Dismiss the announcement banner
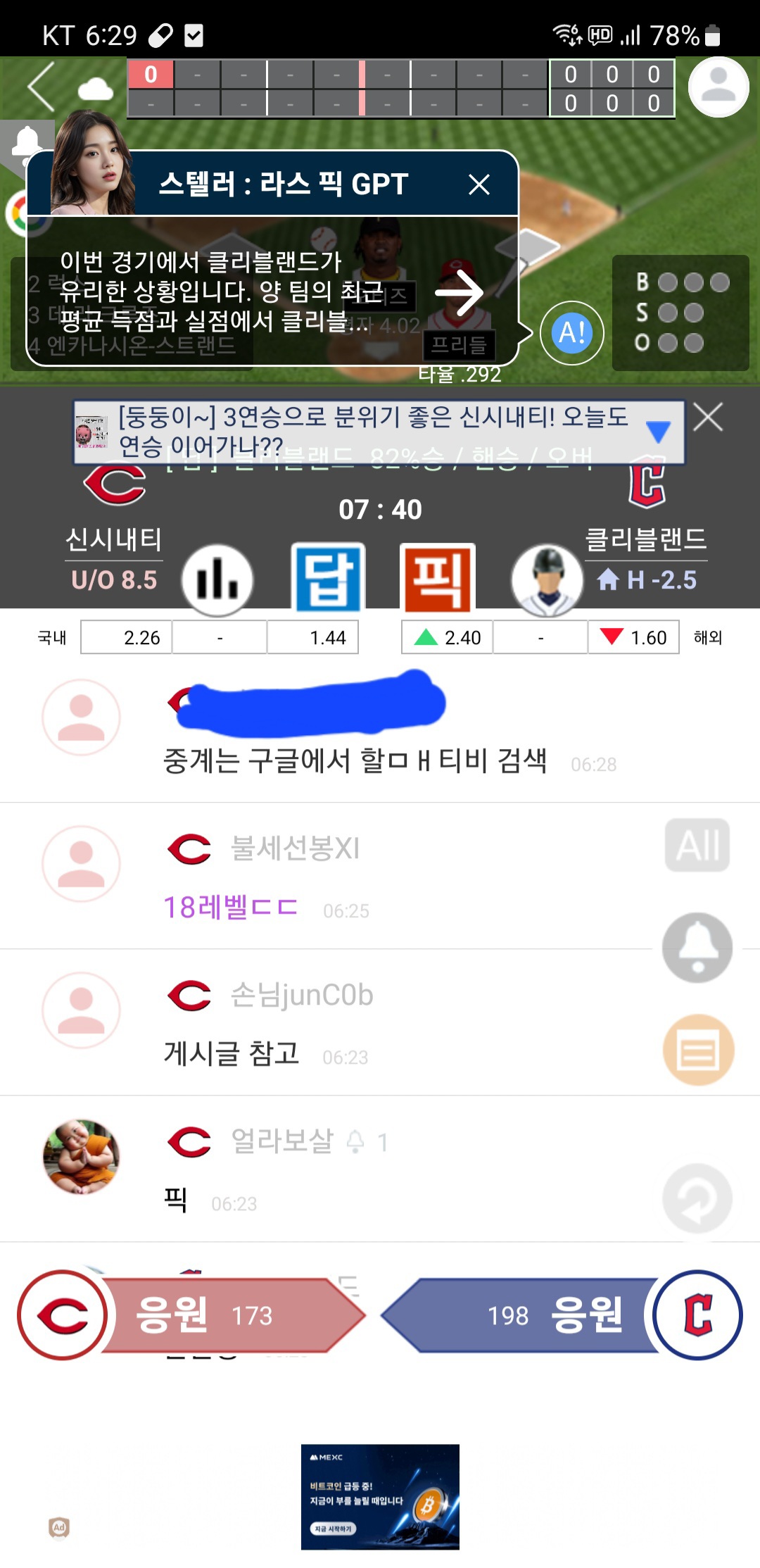The width and height of the screenshot is (760, 1568). click(x=708, y=418)
